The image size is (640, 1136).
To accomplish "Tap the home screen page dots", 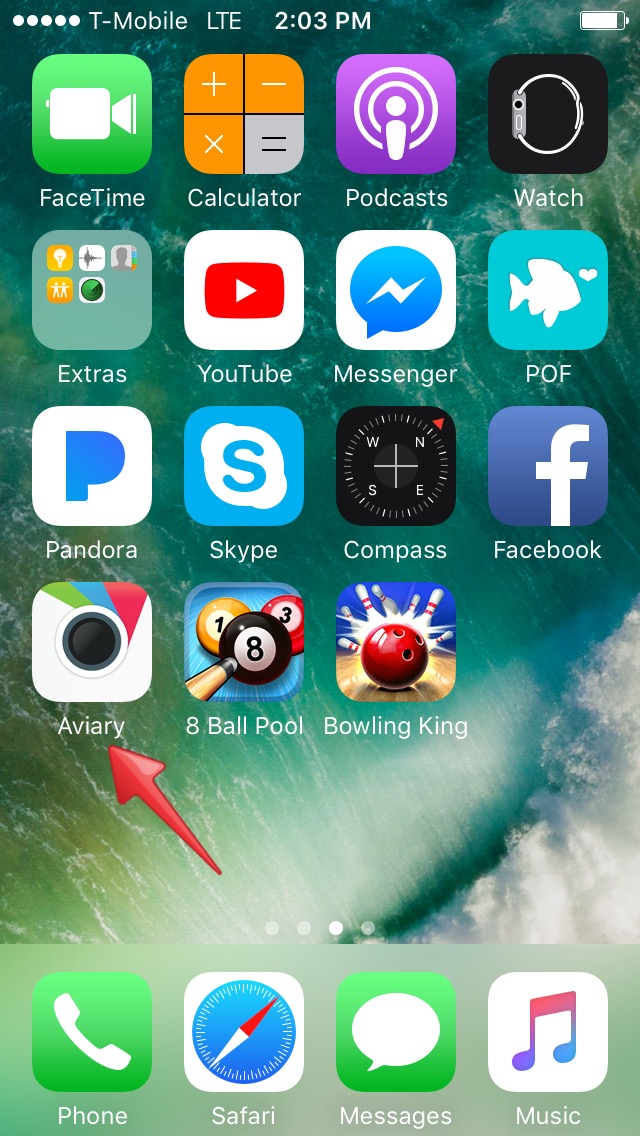I will point(320,928).
